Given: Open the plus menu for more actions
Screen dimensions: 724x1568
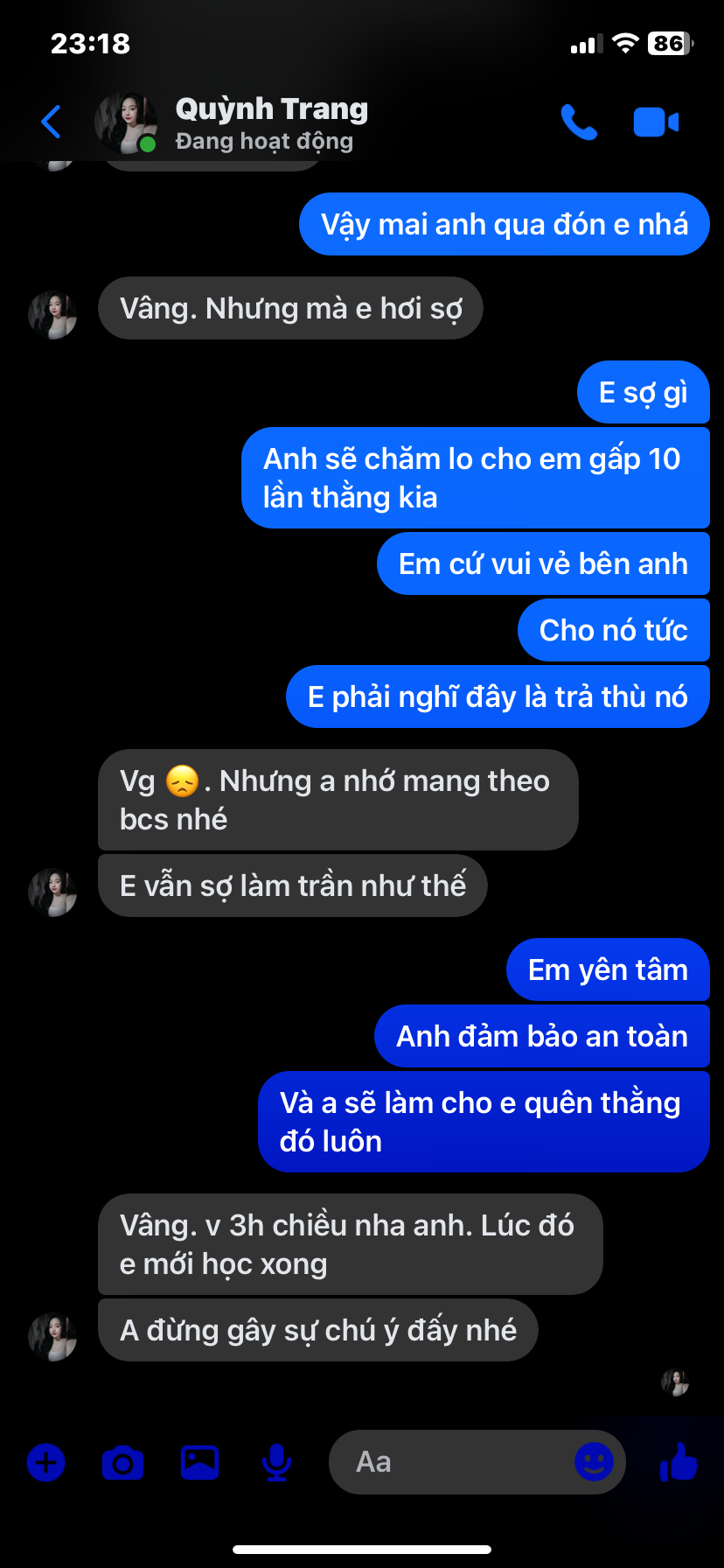Looking at the screenshot, I should point(46,1462).
